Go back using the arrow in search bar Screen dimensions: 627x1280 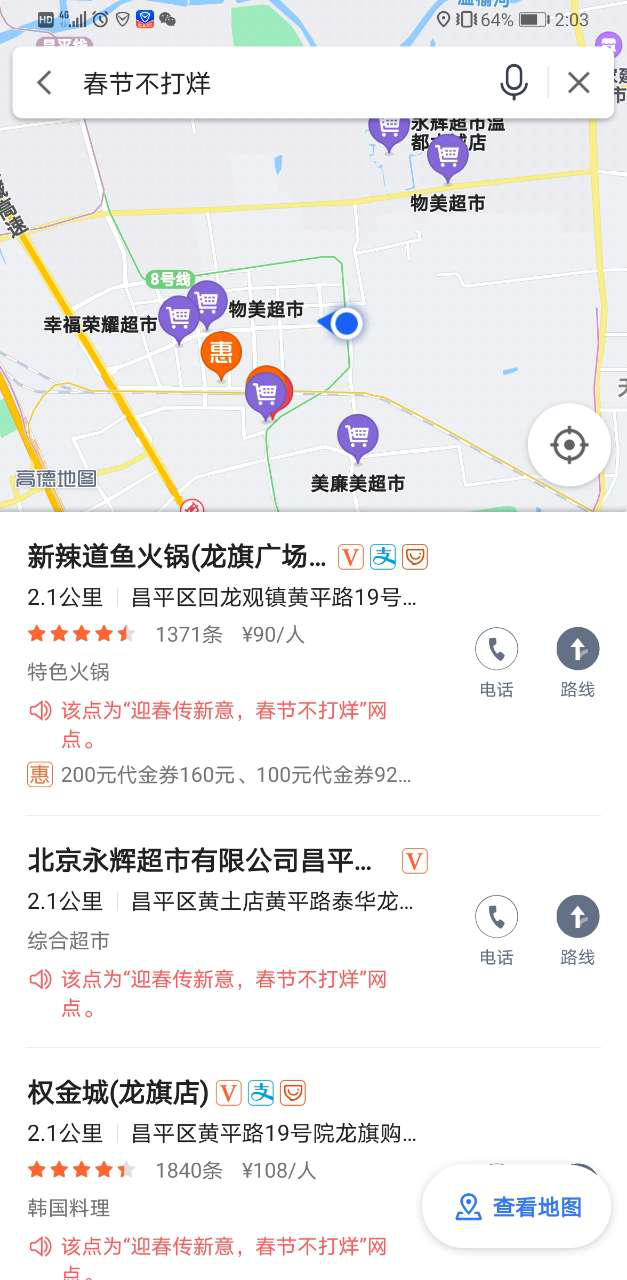(44, 83)
